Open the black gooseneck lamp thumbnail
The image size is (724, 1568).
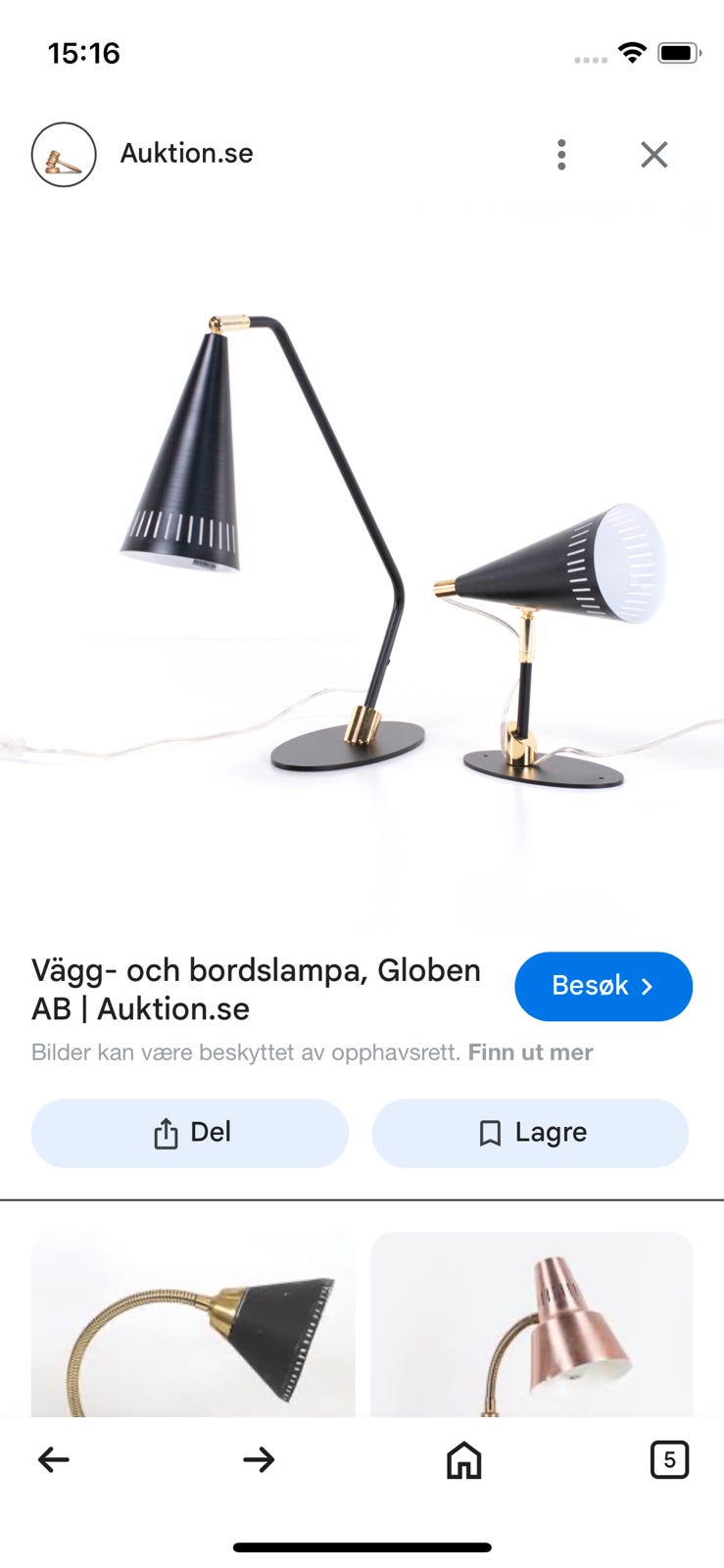[x=193, y=1323]
